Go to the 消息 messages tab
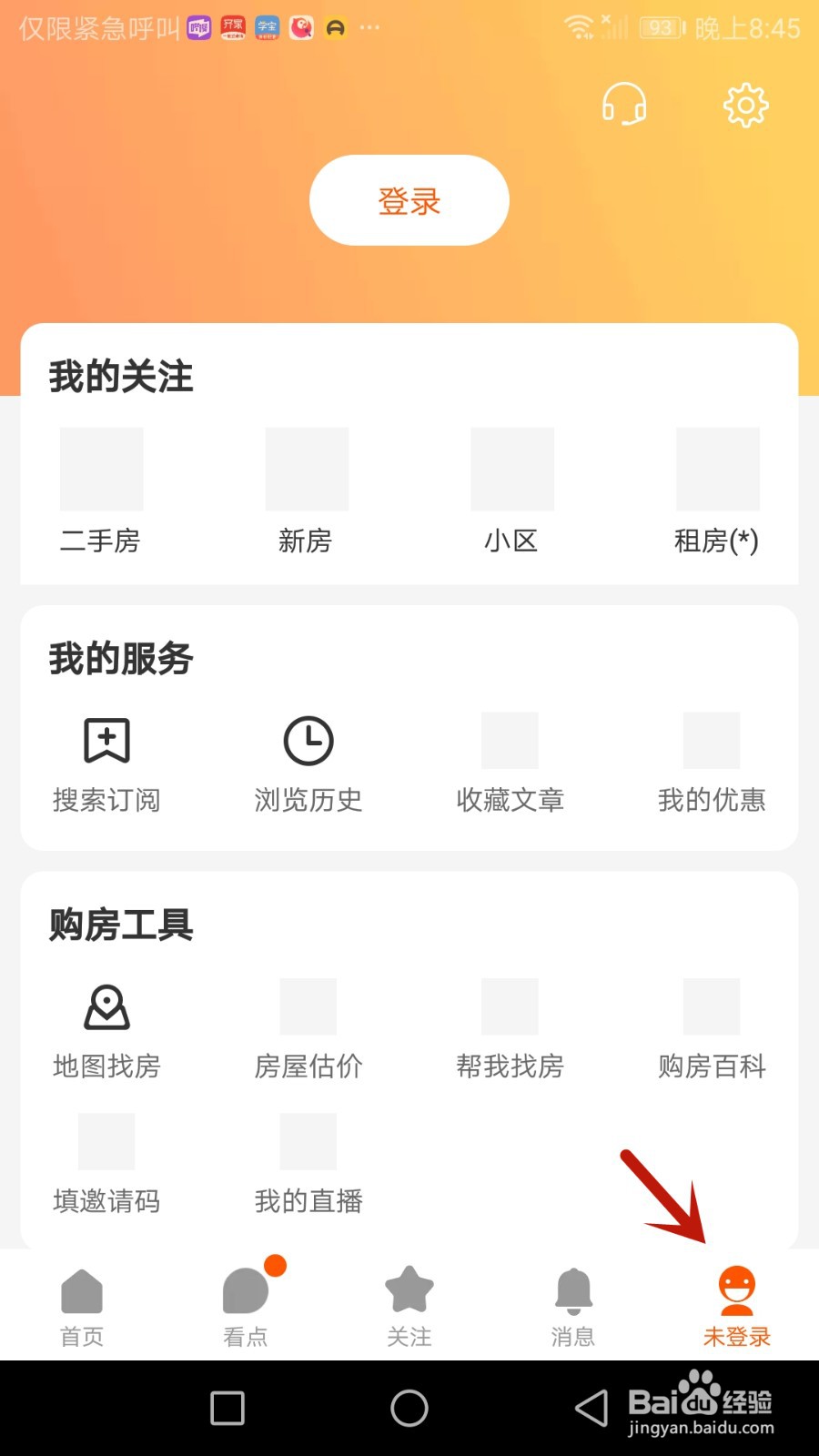 click(573, 1307)
